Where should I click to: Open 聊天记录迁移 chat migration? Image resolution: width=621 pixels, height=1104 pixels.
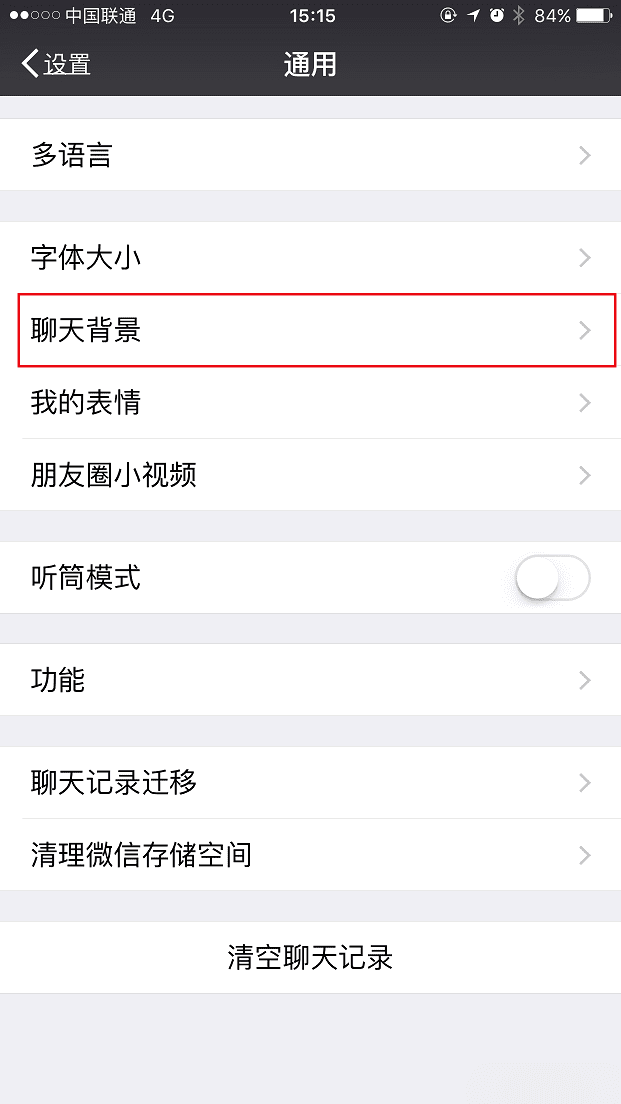[310, 782]
